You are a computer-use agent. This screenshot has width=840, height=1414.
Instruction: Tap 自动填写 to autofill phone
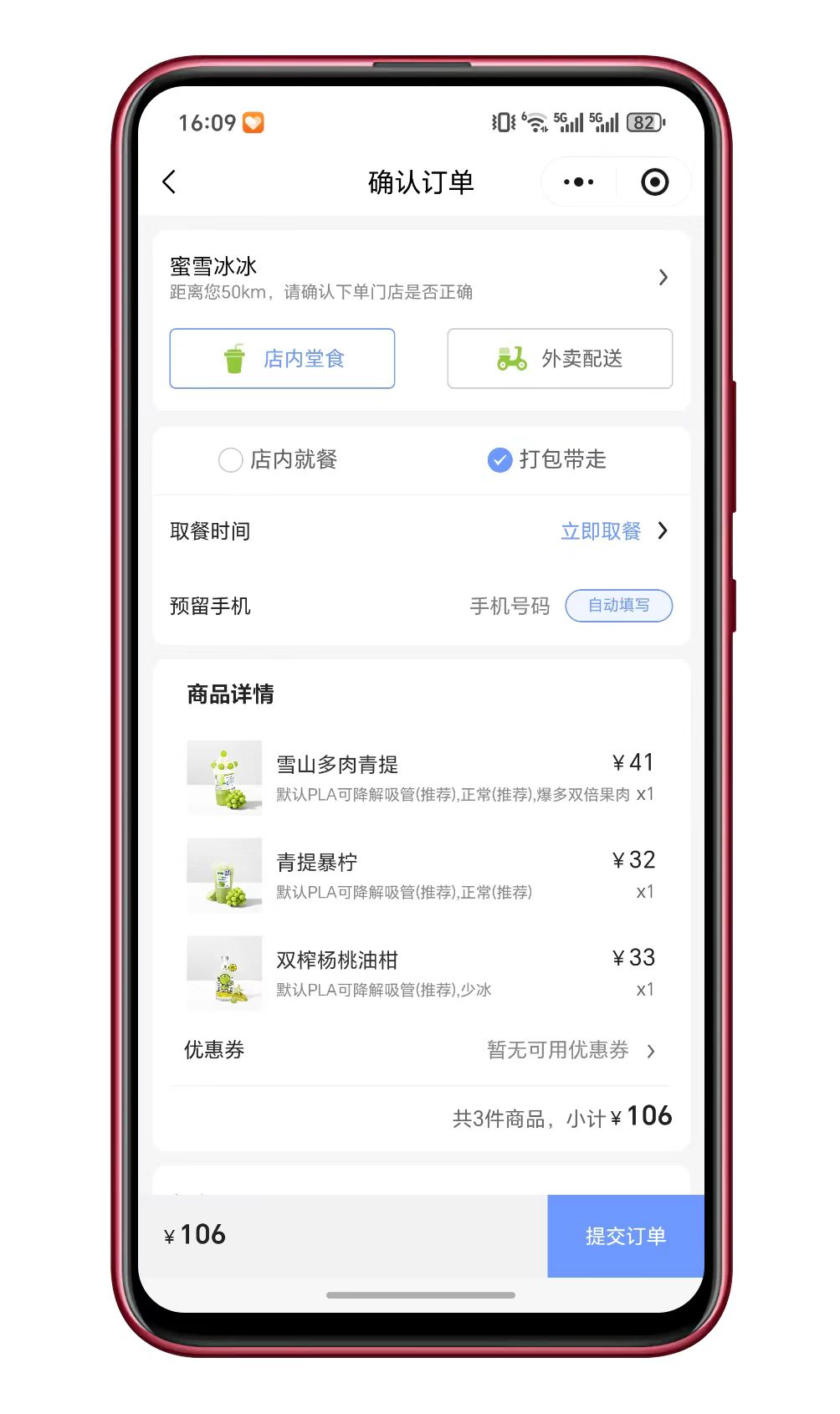click(x=618, y=606)
